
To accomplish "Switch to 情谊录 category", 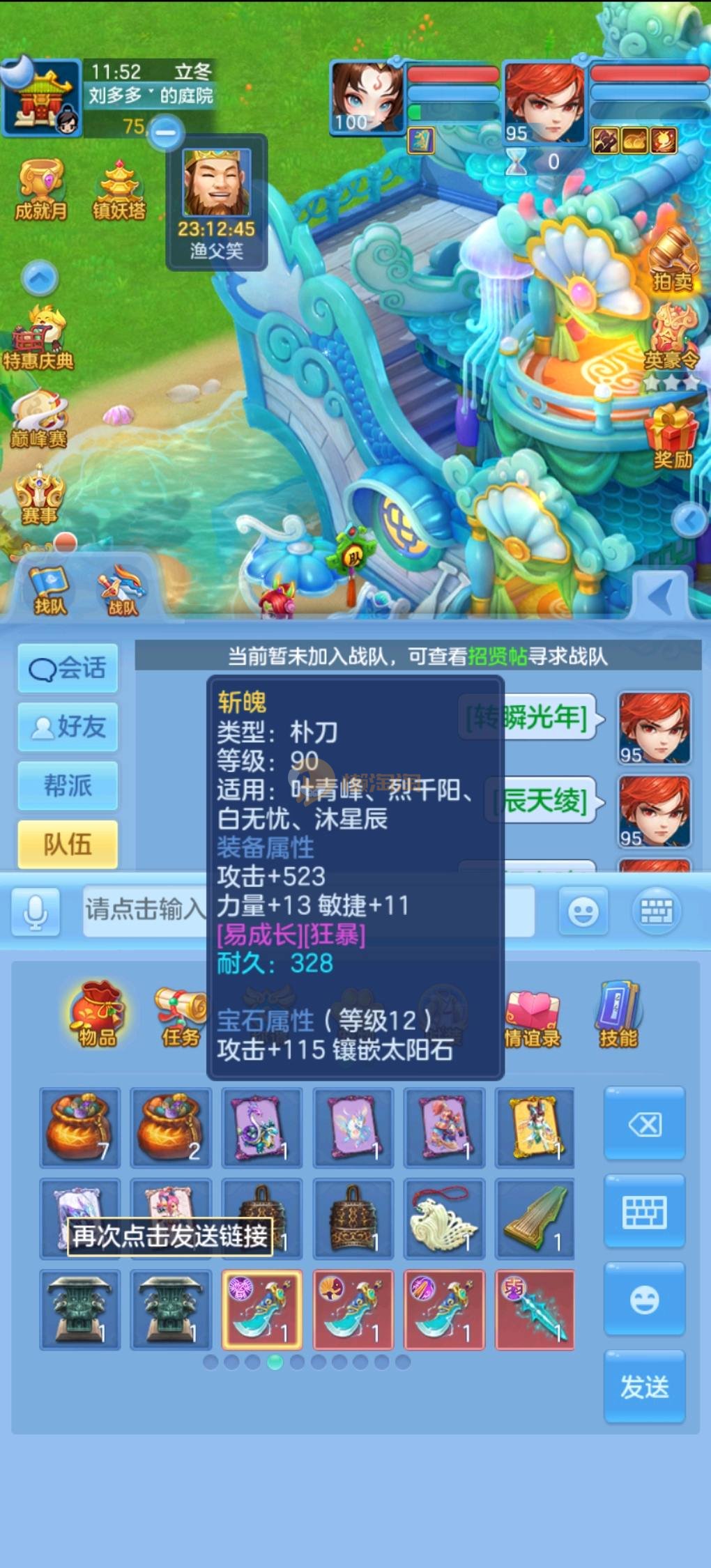I will coord(532,1017).
